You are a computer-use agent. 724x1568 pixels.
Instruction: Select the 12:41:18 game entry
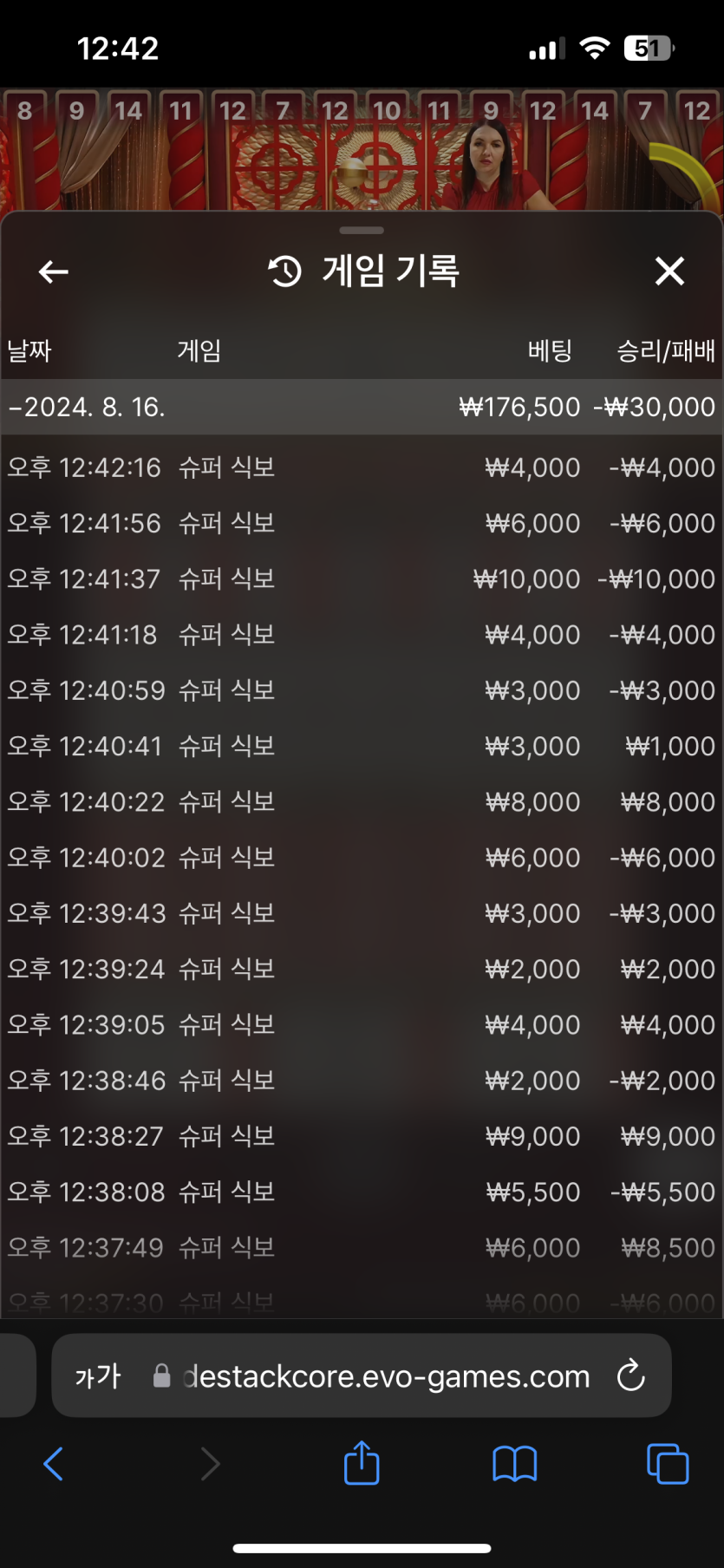click(362, 635)
